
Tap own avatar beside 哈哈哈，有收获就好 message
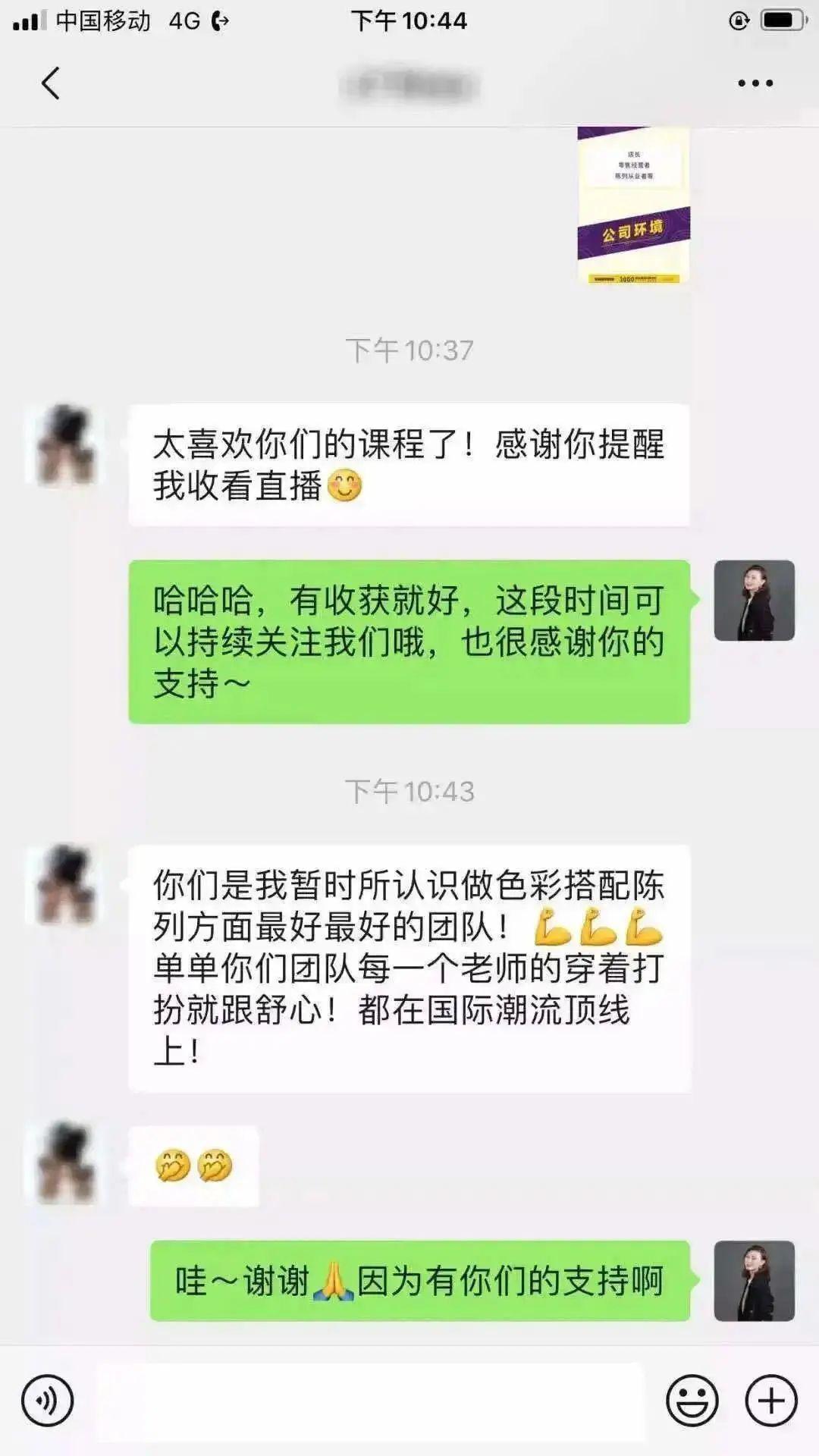coord(755,601)
